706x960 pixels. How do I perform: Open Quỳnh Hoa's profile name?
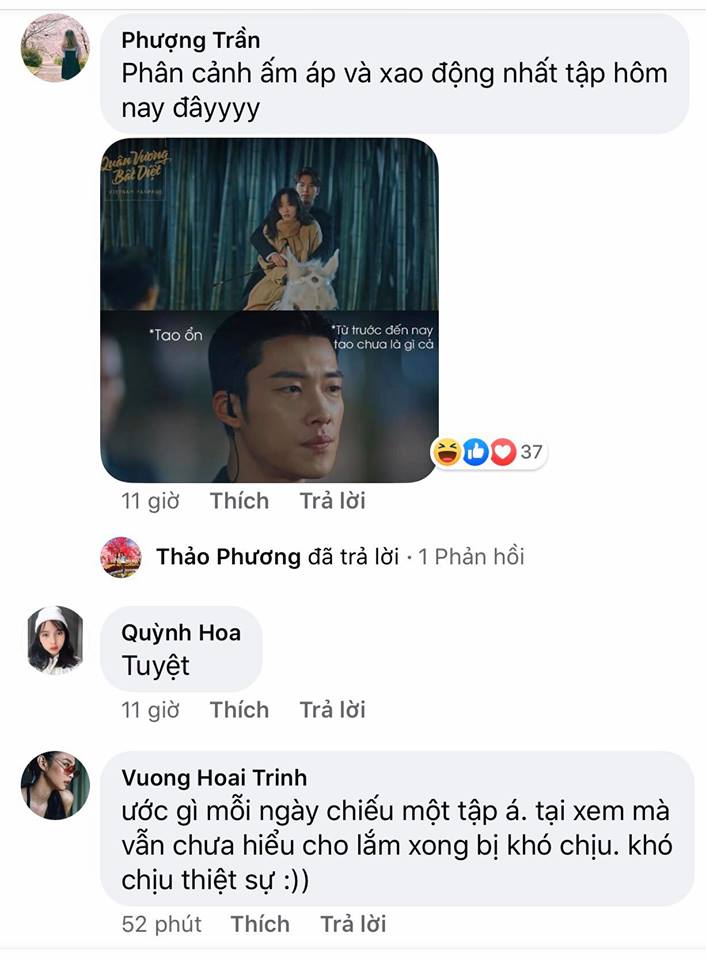click(181, 632)
